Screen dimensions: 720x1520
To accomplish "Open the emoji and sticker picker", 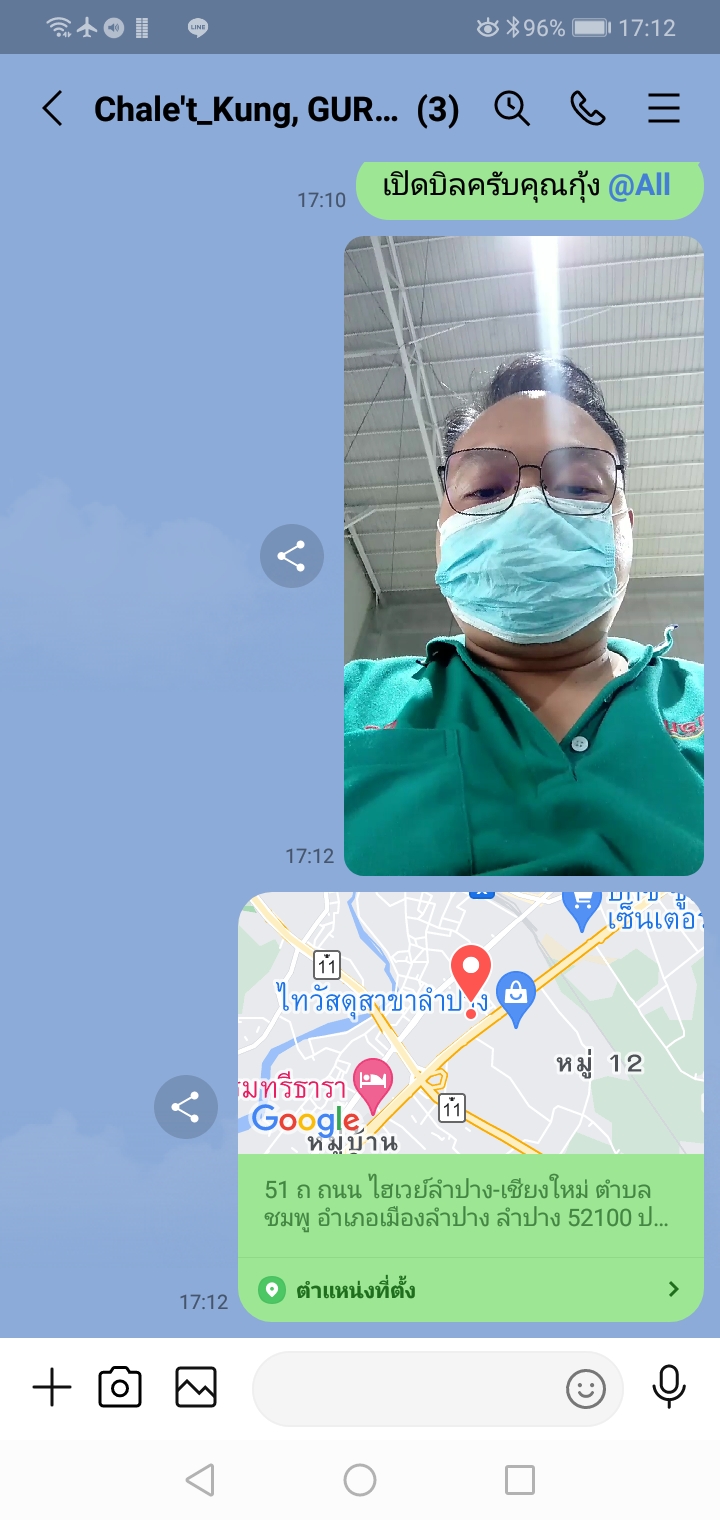I will tap(585, 1389).
